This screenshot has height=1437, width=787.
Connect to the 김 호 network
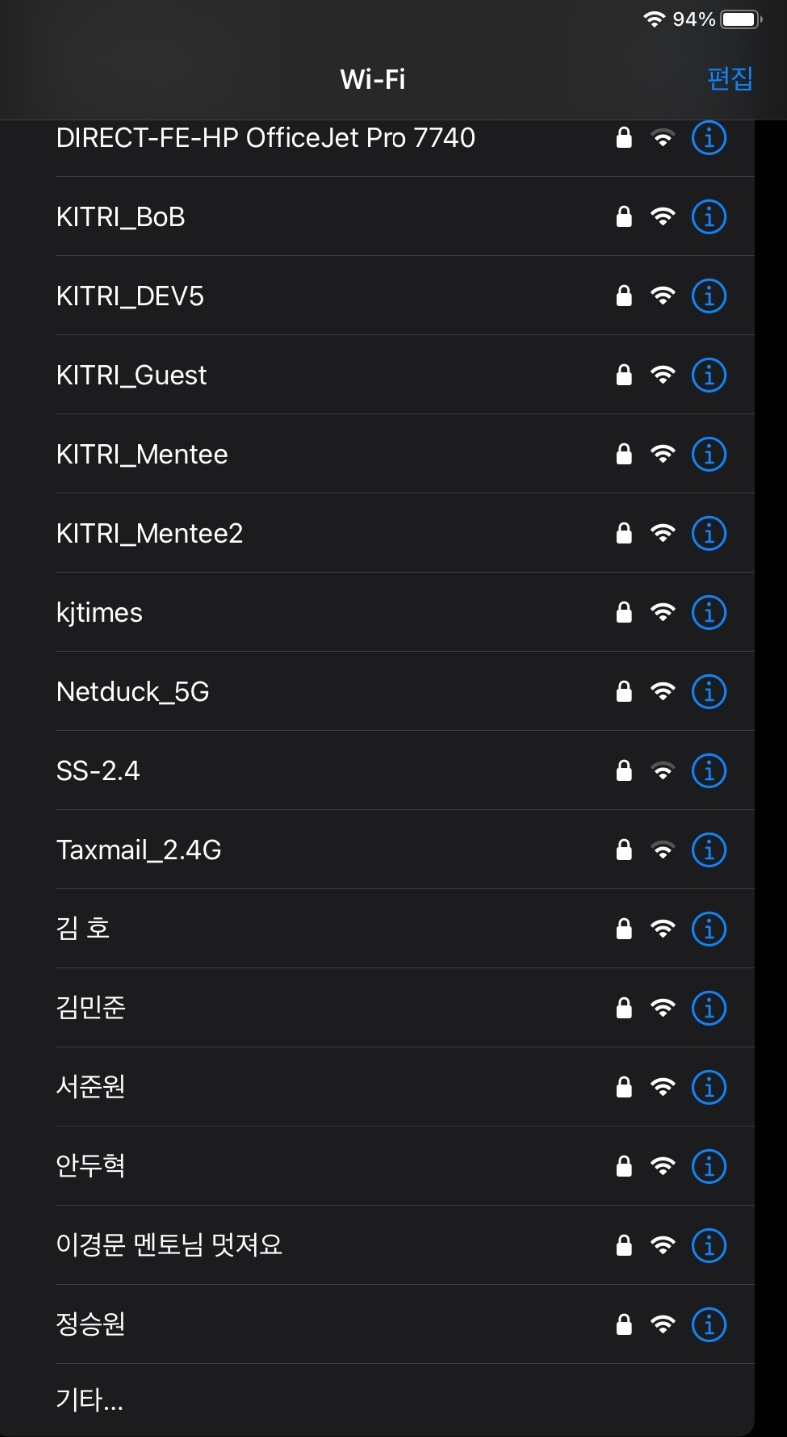pos(83,928)
